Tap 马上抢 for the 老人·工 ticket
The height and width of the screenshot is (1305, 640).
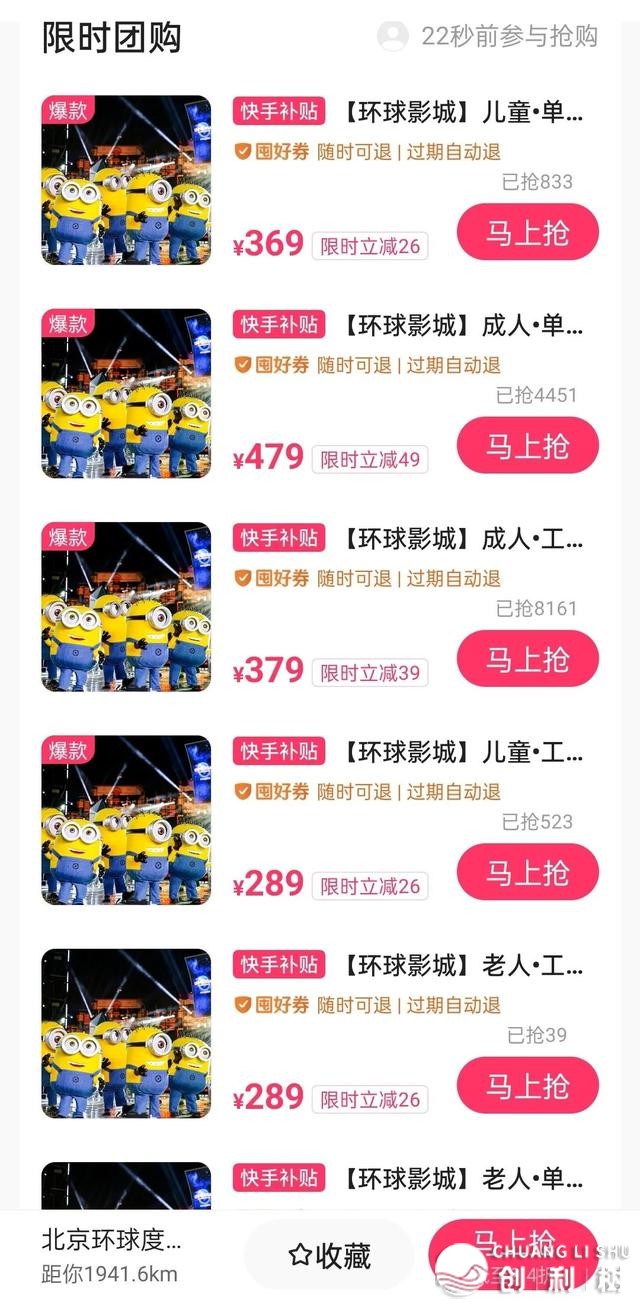point(527,1085)
